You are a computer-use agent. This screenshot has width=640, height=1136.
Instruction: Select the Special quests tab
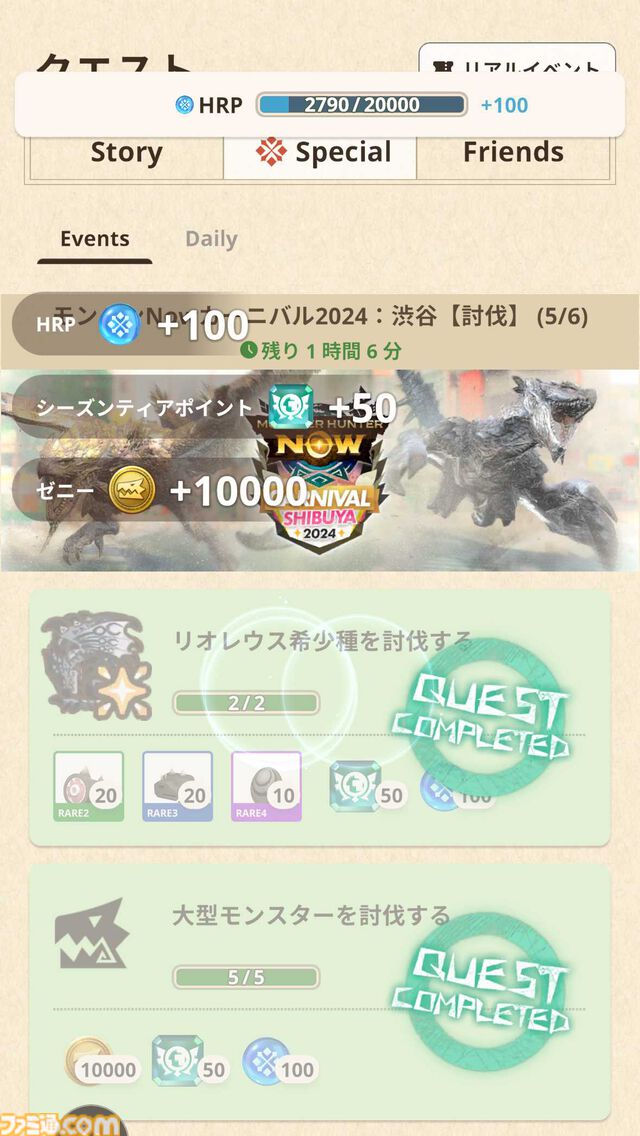pos(321,154)
